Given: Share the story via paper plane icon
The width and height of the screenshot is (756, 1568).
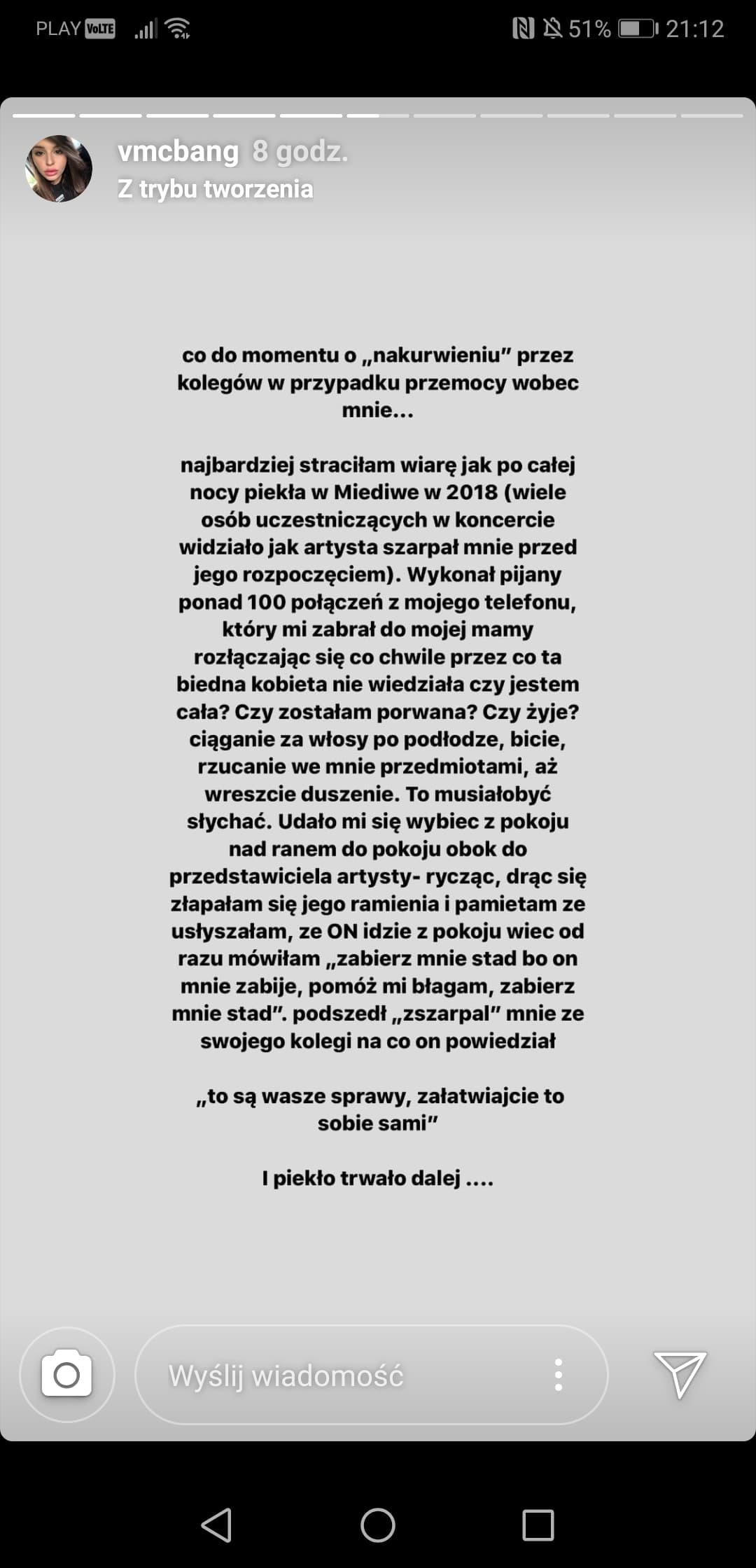Looking at the screenshot, I should (679, 1374).
